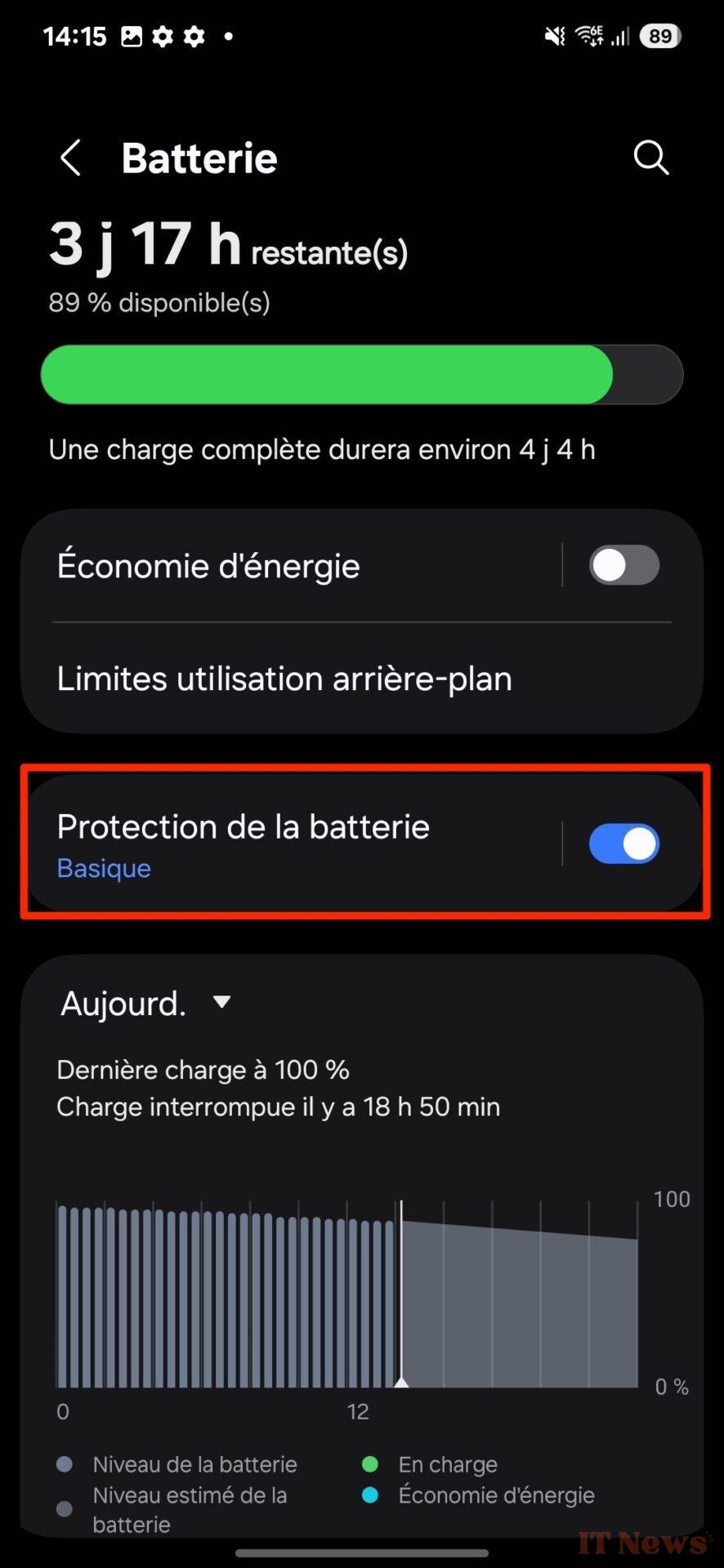Open search in battery settings

click(651, 158)
